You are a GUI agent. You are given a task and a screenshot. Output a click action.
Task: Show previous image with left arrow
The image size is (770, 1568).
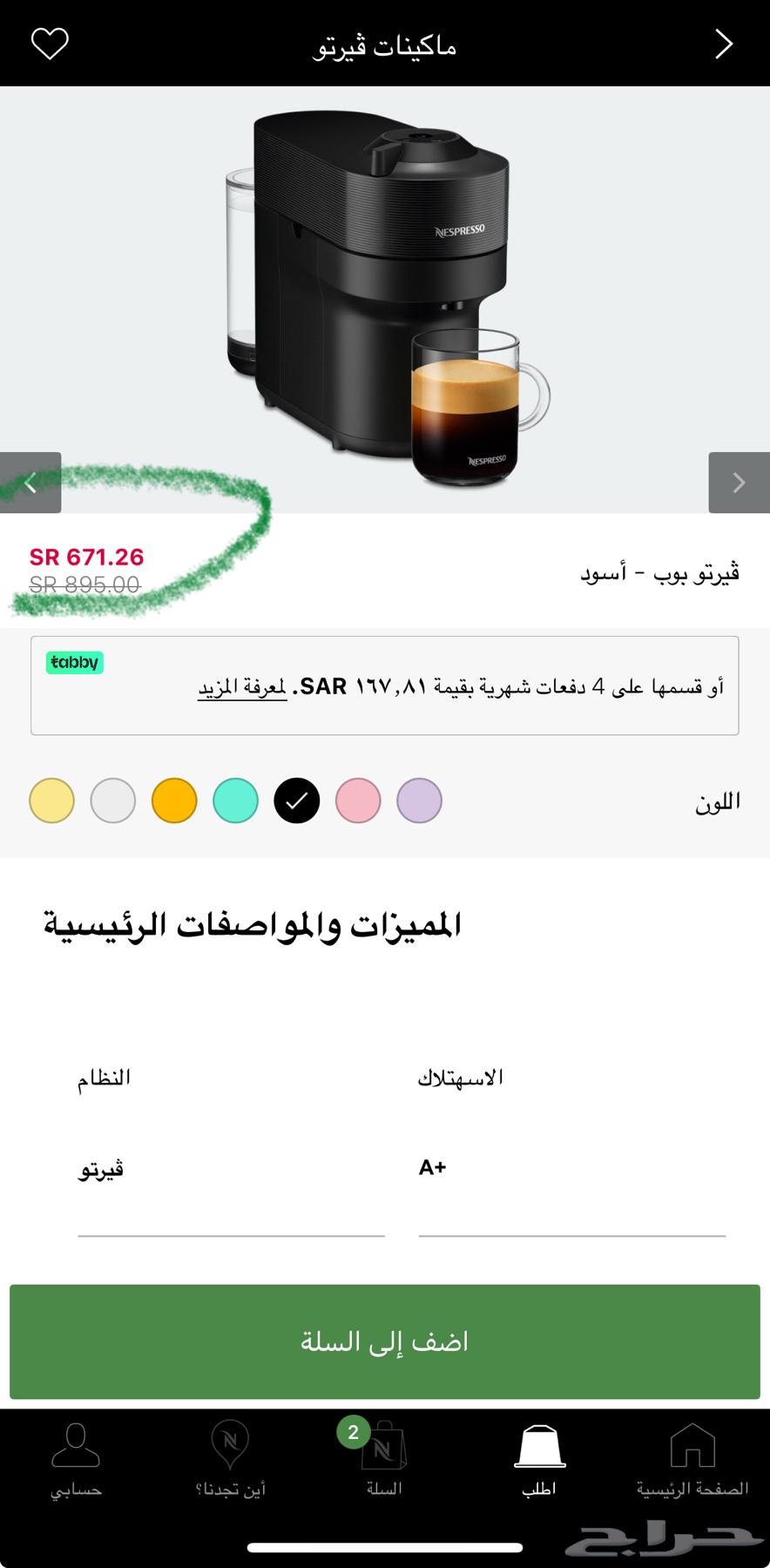click(x=31, y=483)
